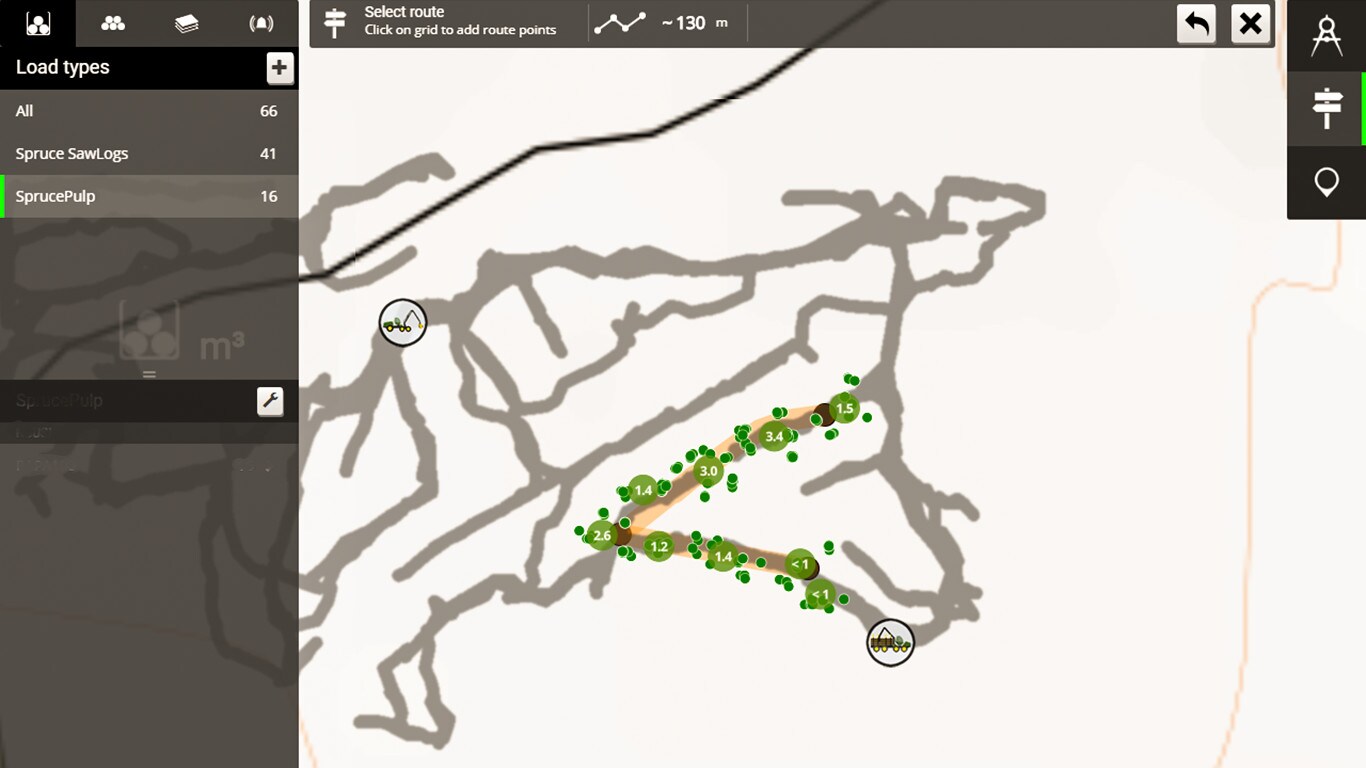The image size is (1366, 768).
Task: Open SprucePulp wrench settings
Action: pyautogui.click(x=270, y=401)
